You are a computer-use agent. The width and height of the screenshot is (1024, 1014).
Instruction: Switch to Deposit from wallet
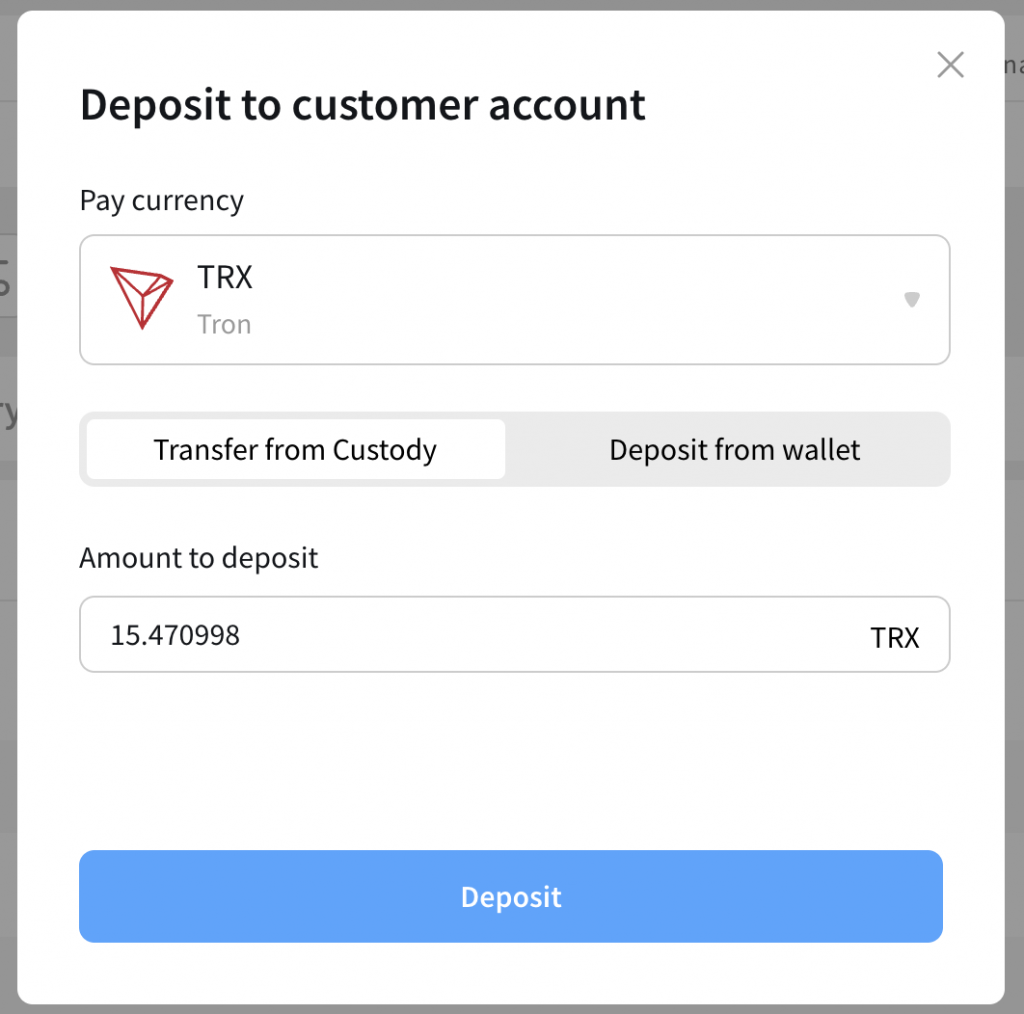point(734,450)
